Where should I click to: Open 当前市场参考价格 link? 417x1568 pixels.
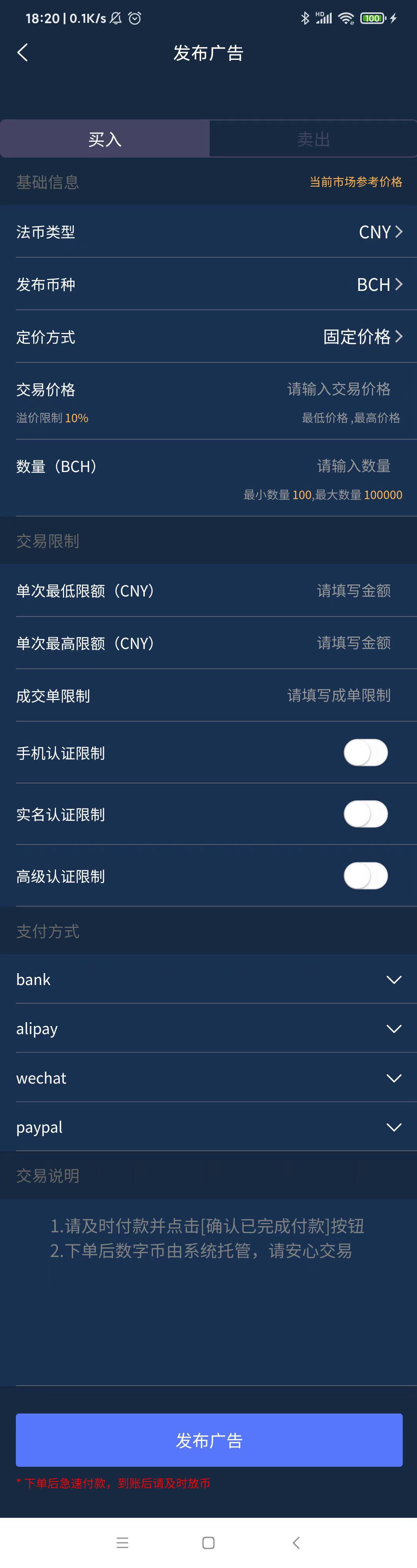click(x=356, y=182)
